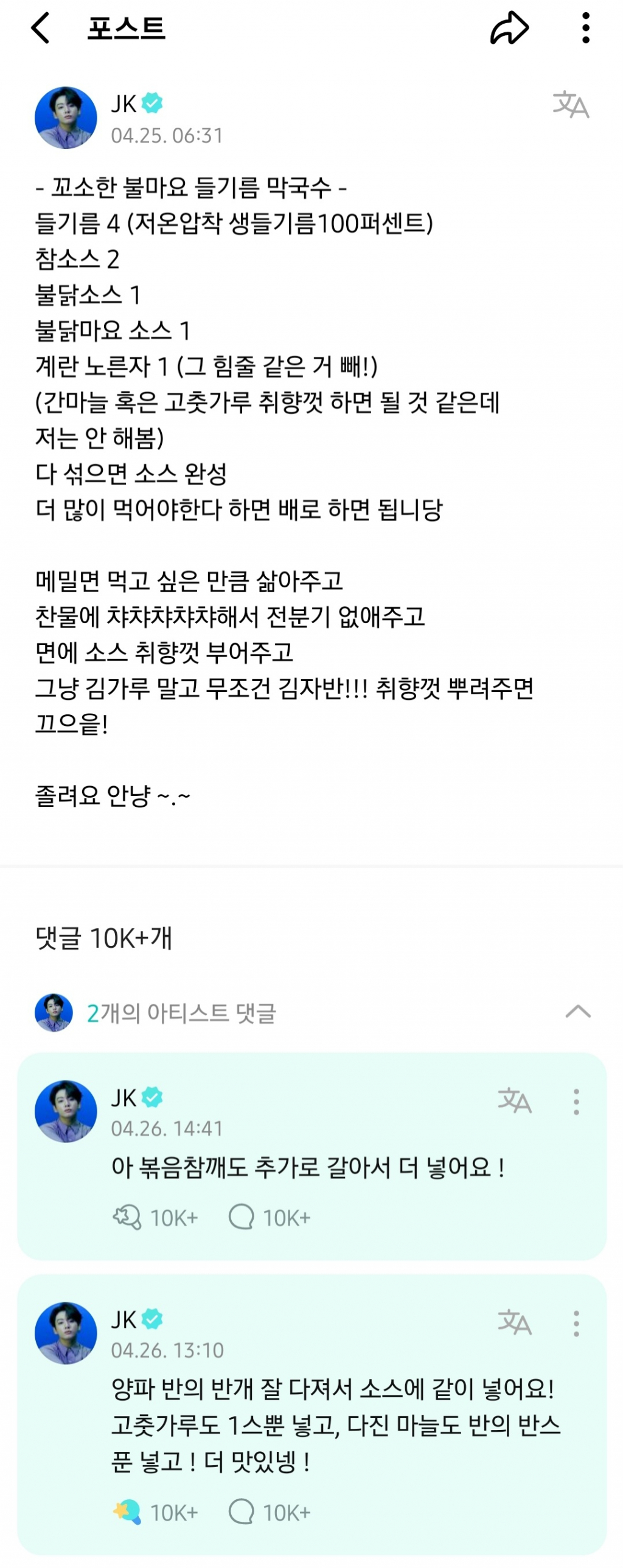The height and width of the screenshot is (1568, 623).
Task: Open options for the 13:10 comment
Action: (576, 1324)
